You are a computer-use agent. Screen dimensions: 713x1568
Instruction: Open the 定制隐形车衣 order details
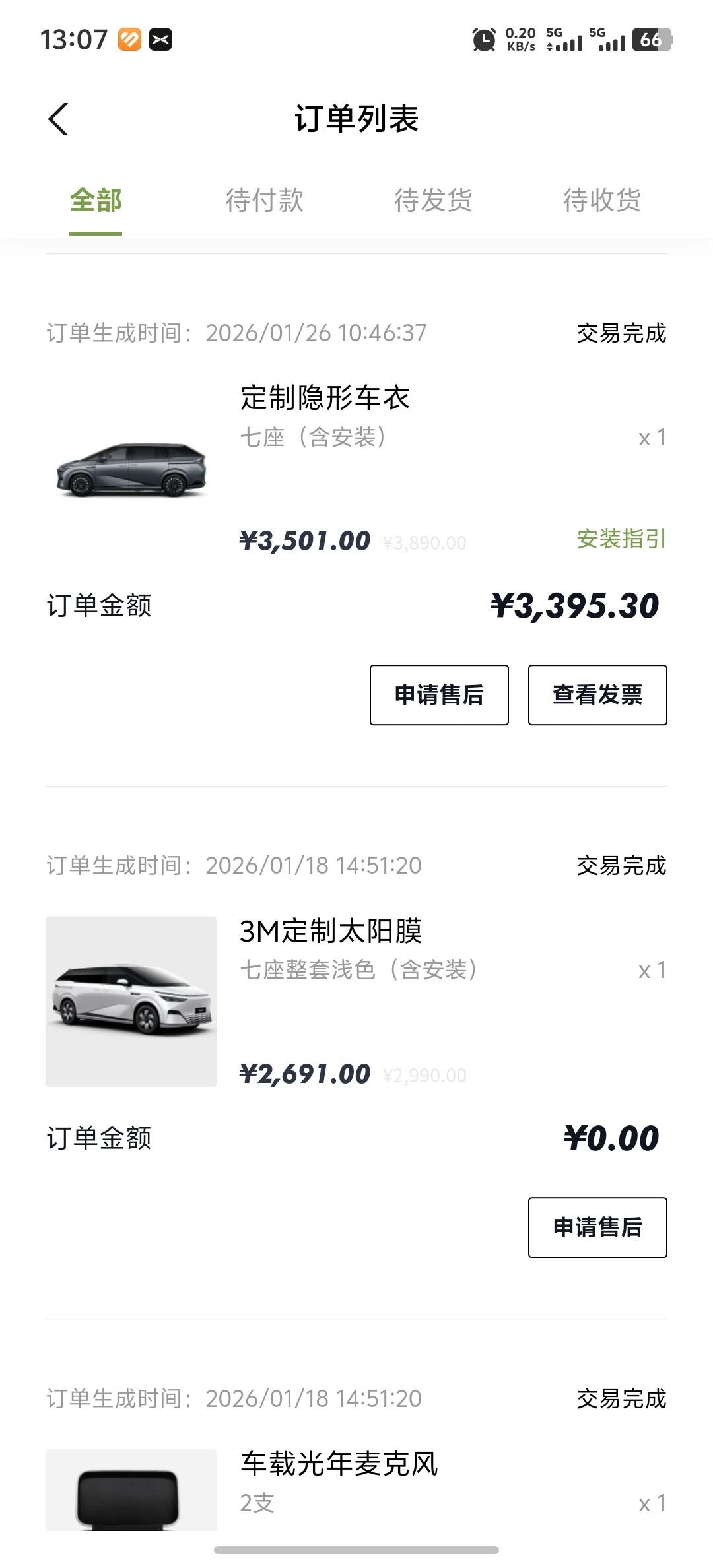[325, 399]
